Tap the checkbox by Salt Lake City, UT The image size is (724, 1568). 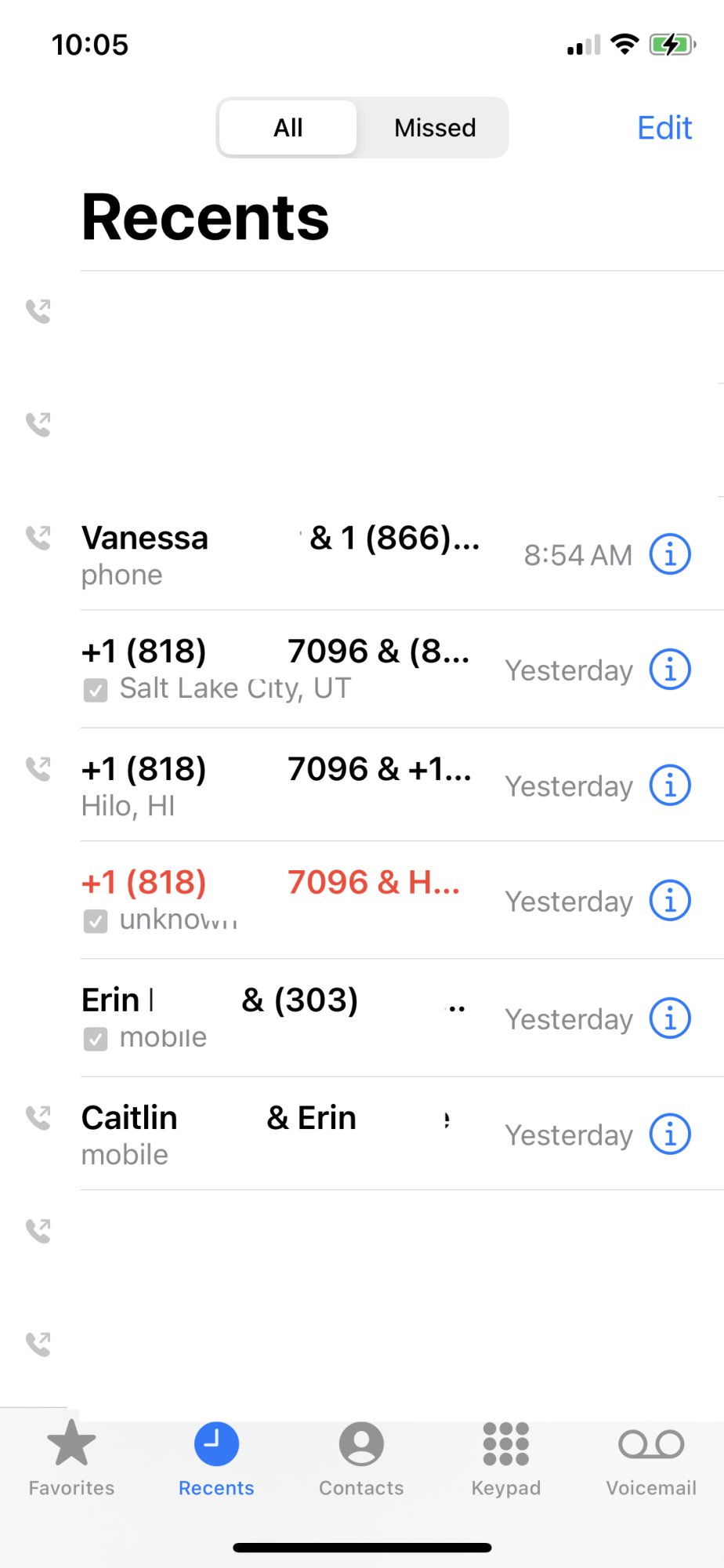coord(95,689)
